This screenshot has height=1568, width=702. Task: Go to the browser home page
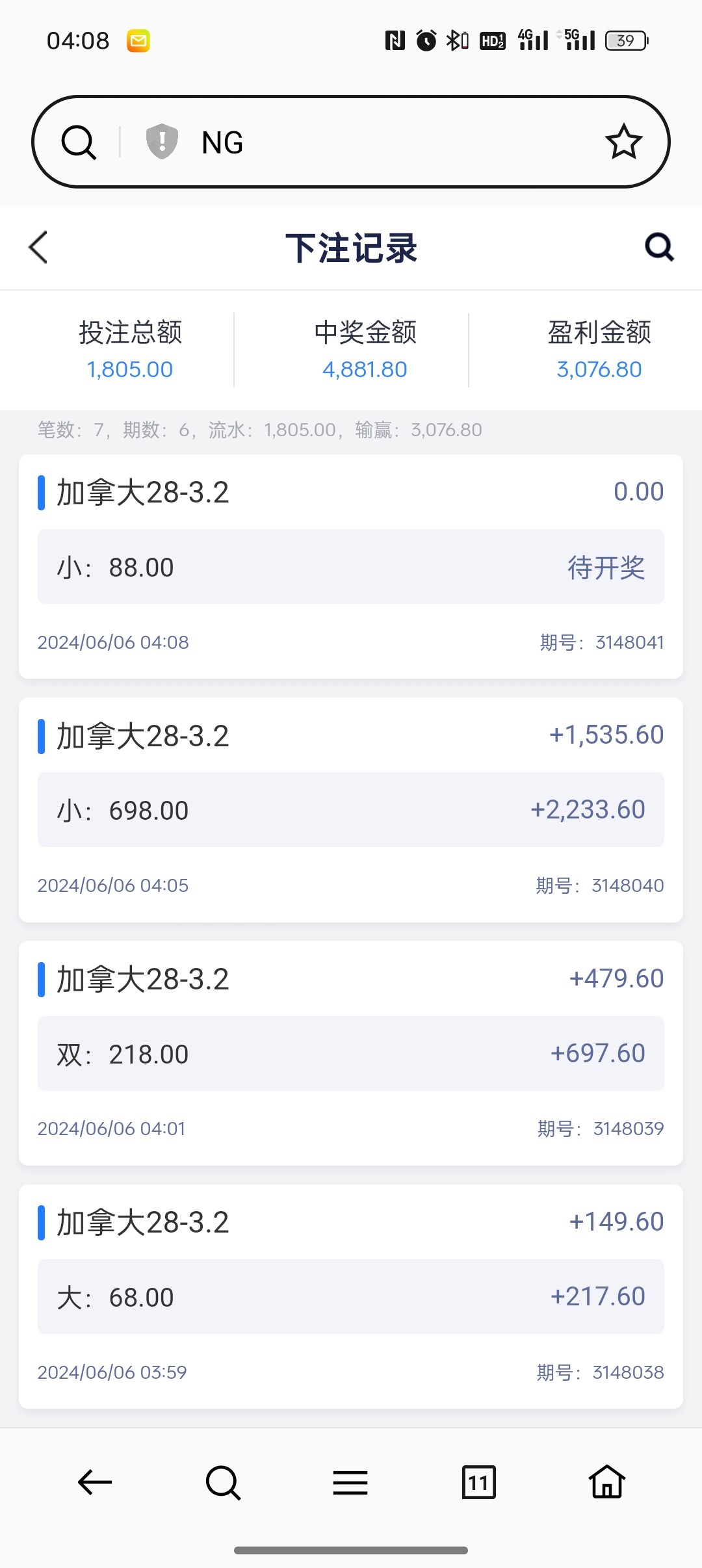(606, 1483)
